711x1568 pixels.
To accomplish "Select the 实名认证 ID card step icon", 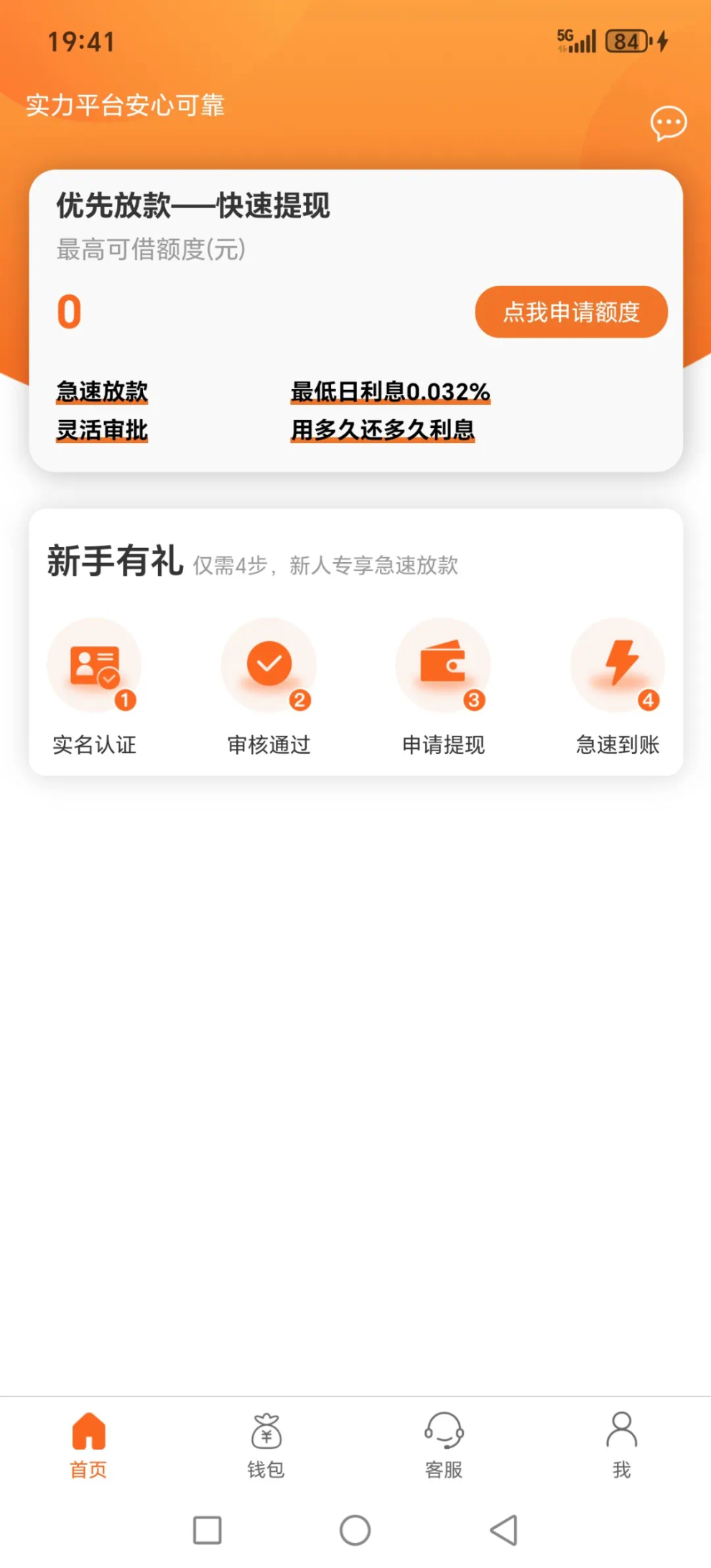I will click(96, 666).
